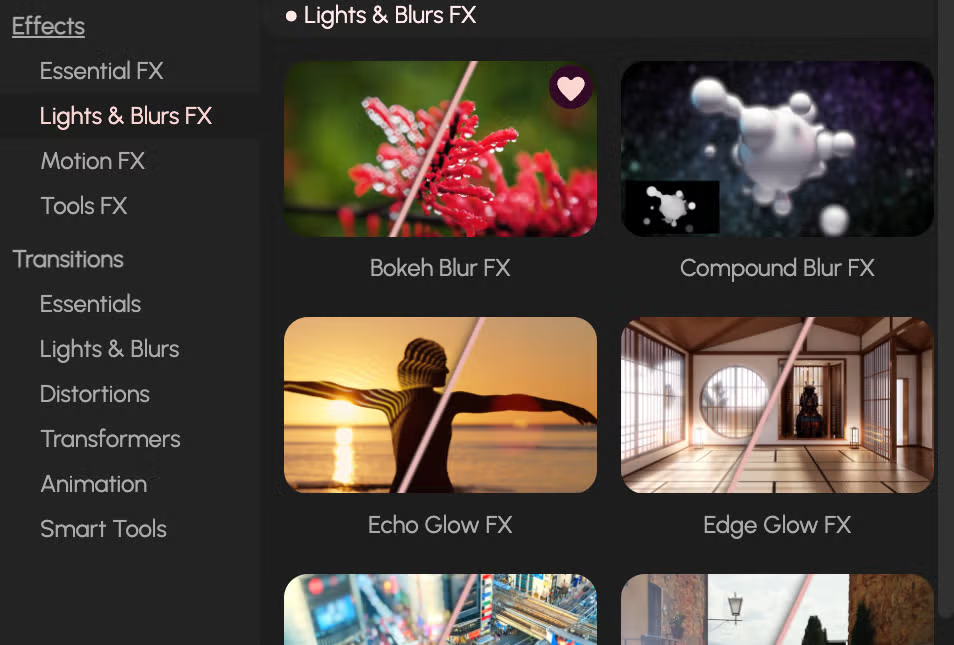Screen dimensions: 954x645
Task: Browse the Distortions transitions
Action: [95, 394]
